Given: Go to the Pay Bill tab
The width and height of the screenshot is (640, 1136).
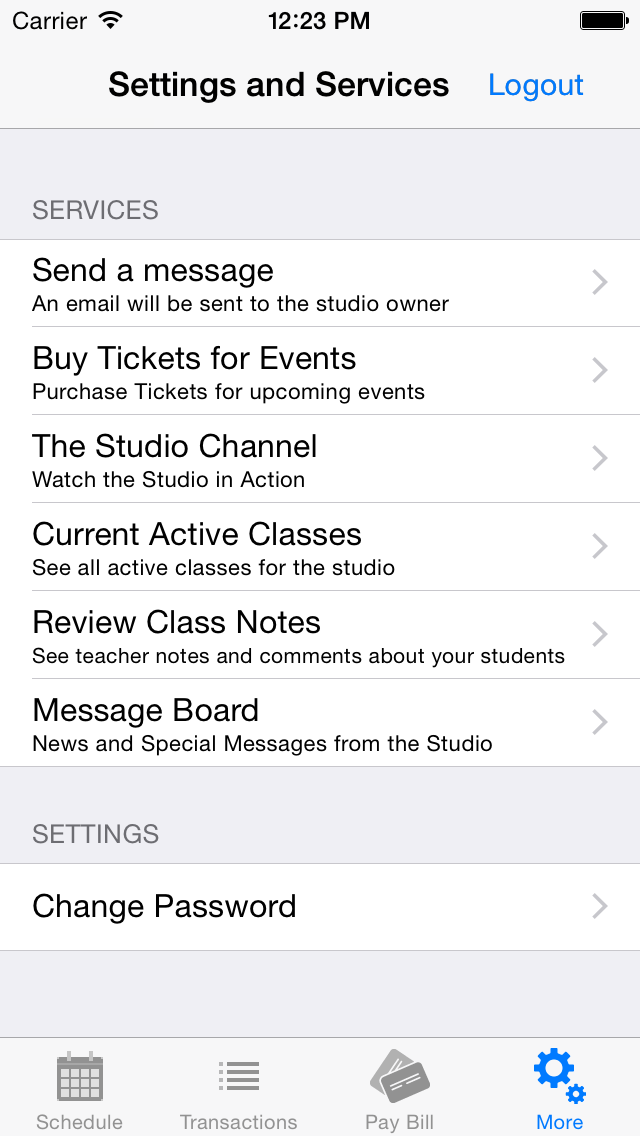Looking at the screenshot, I should tap(399, 1089).
